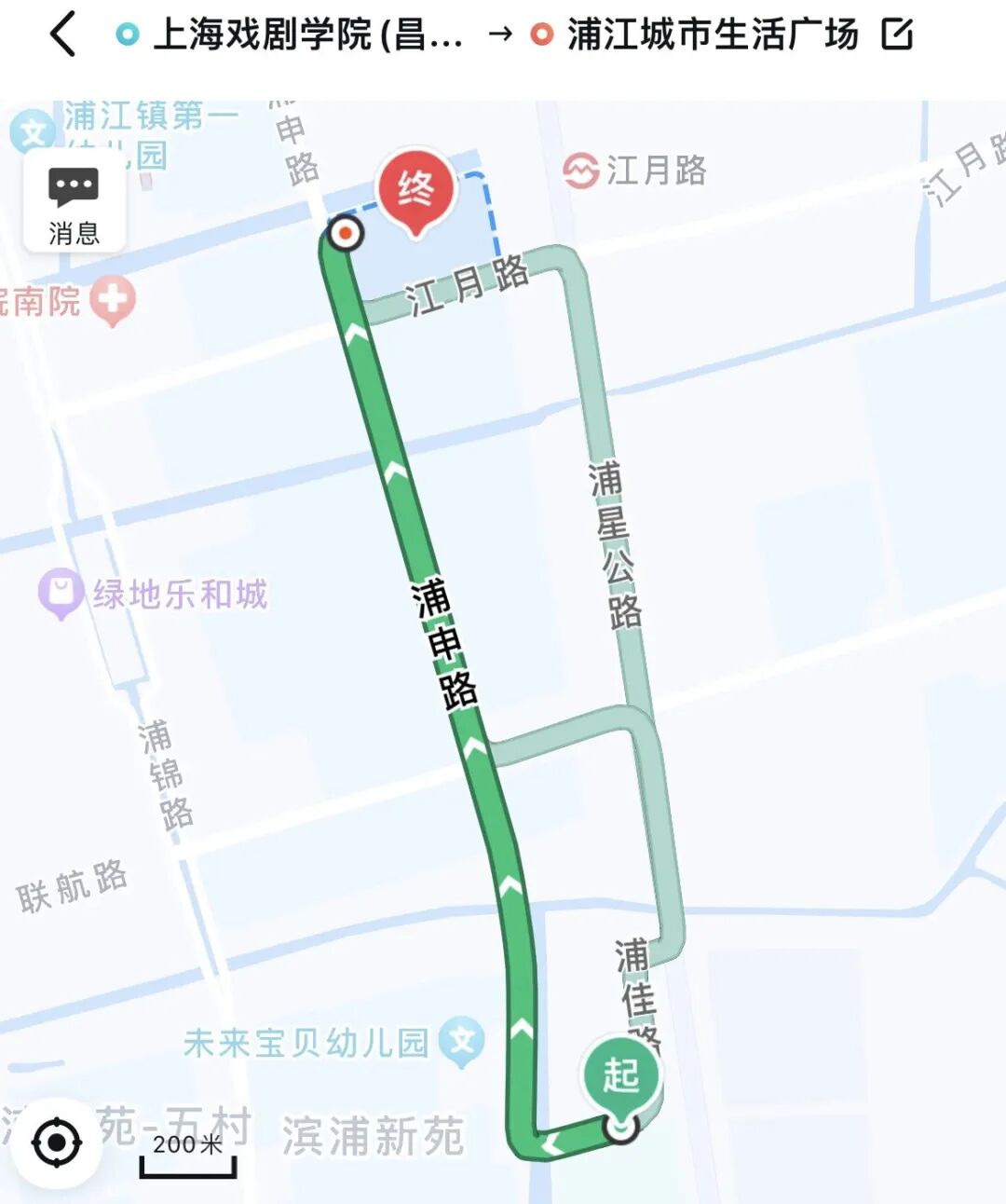
Task: Tap the orange destination dot on the map
Action: tap(344, 234)
